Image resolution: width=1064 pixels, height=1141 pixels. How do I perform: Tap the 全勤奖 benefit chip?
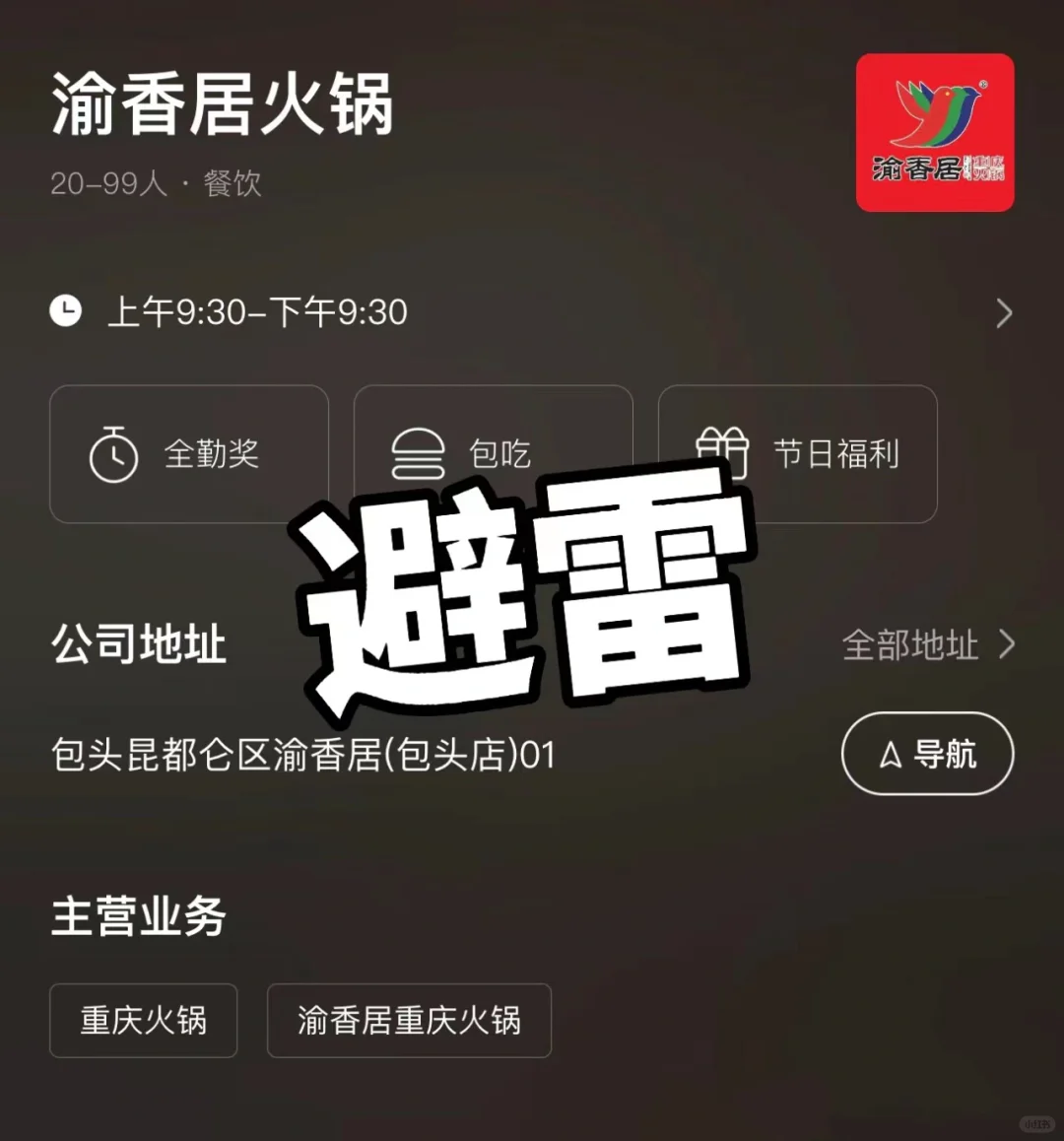(189, 454)
